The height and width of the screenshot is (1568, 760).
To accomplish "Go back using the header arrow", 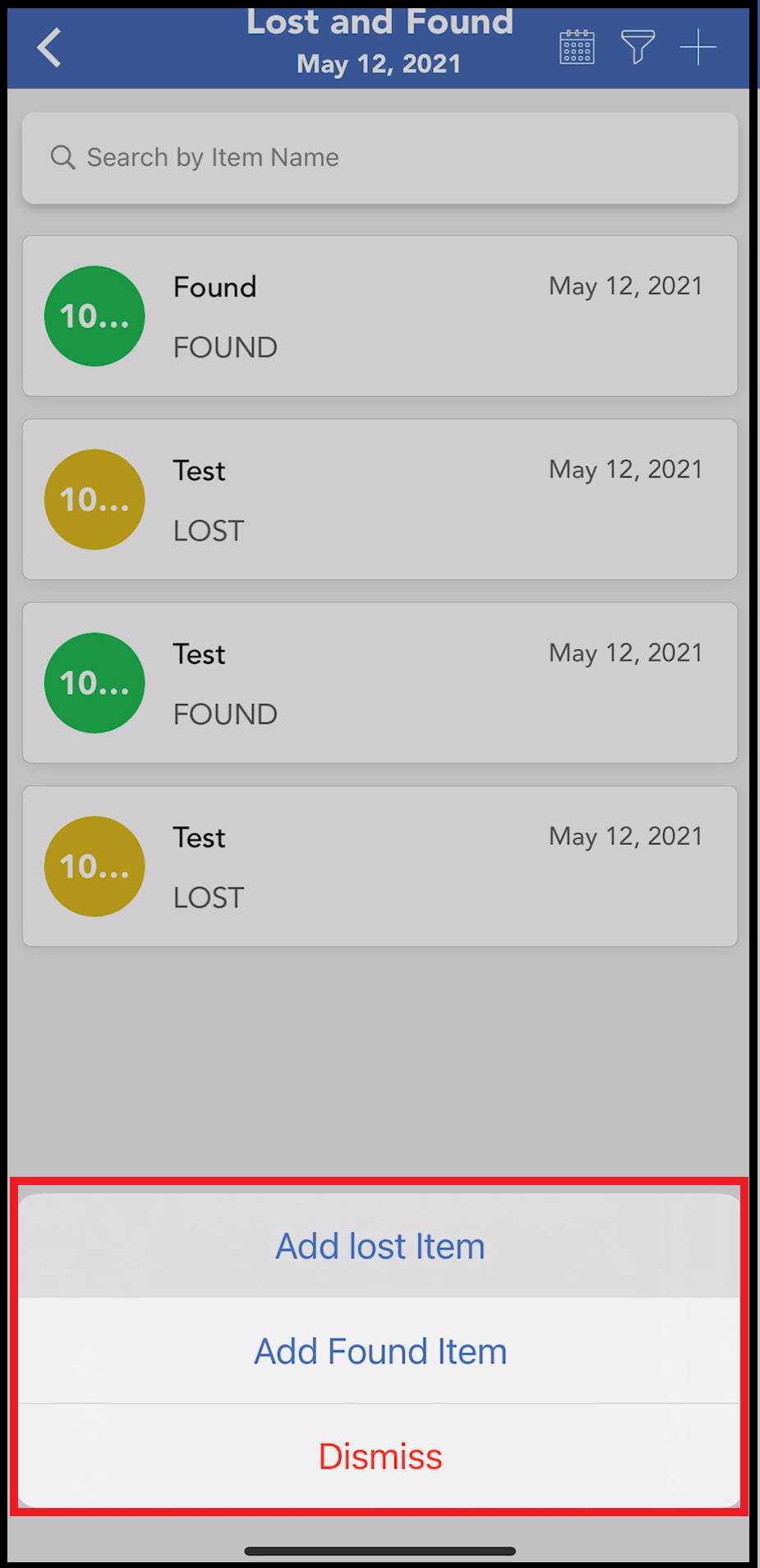I will (49, 47).
